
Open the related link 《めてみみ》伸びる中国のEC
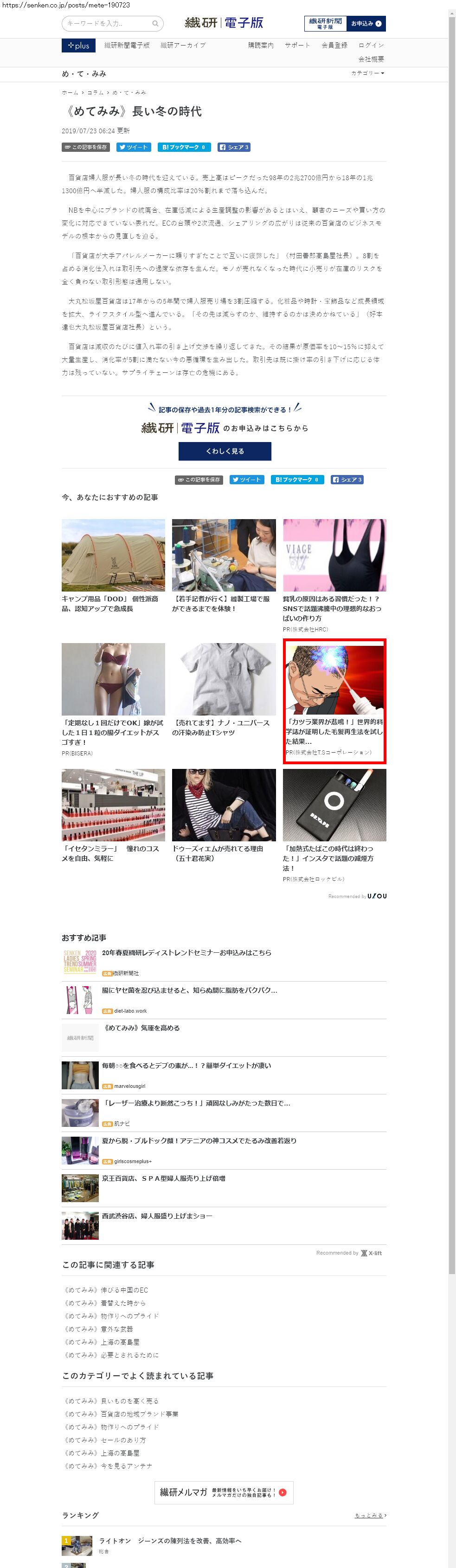click(x=106, y=1290)
